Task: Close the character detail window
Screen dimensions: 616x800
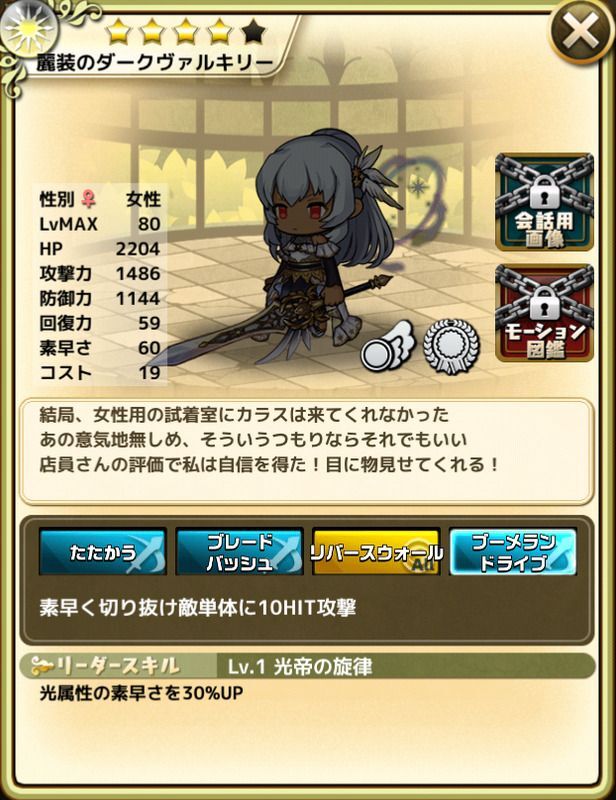Action: (x=578, y=35)
